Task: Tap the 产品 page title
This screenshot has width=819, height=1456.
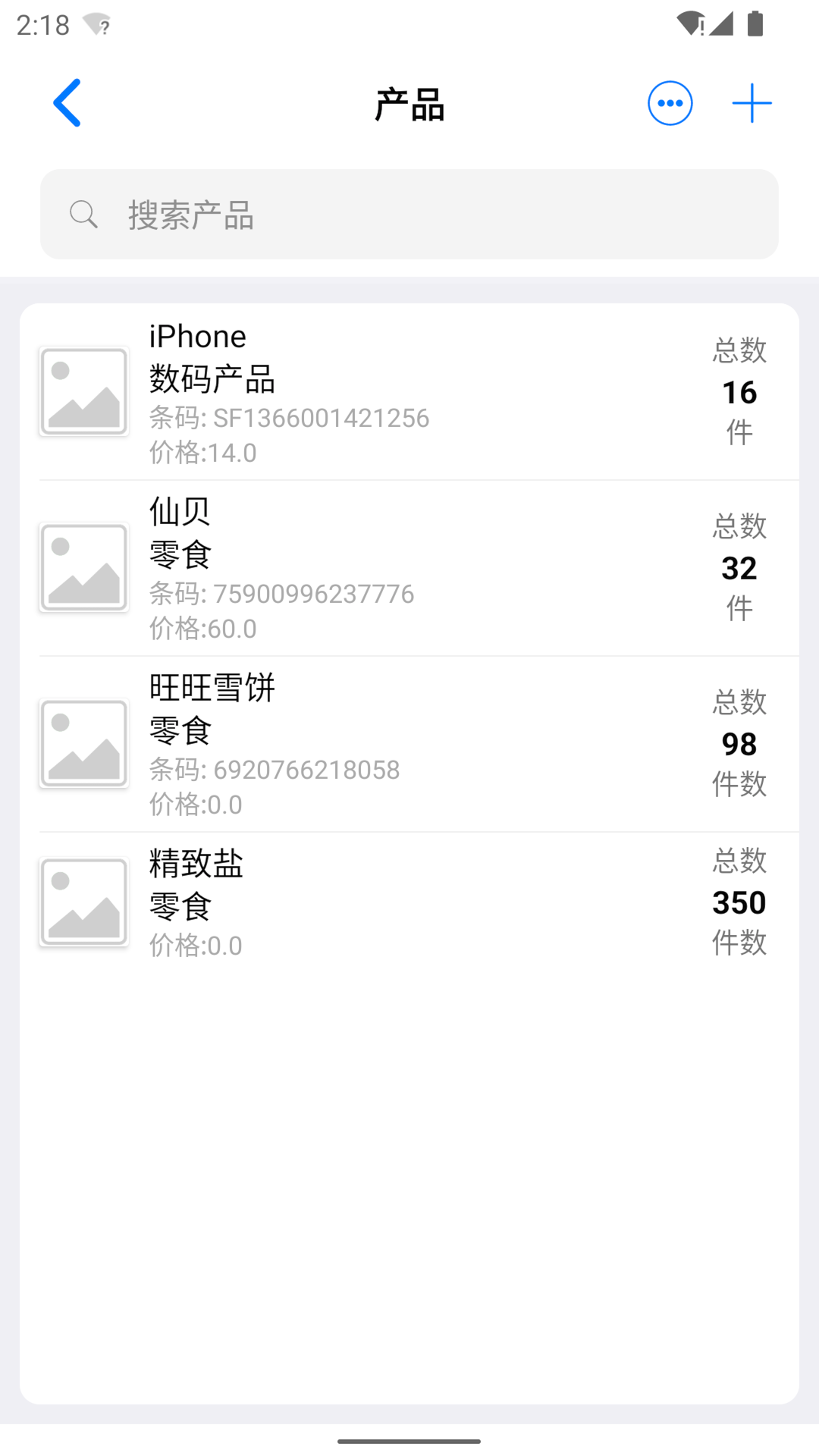Action: pyautogui.click(x=409, y=104)
